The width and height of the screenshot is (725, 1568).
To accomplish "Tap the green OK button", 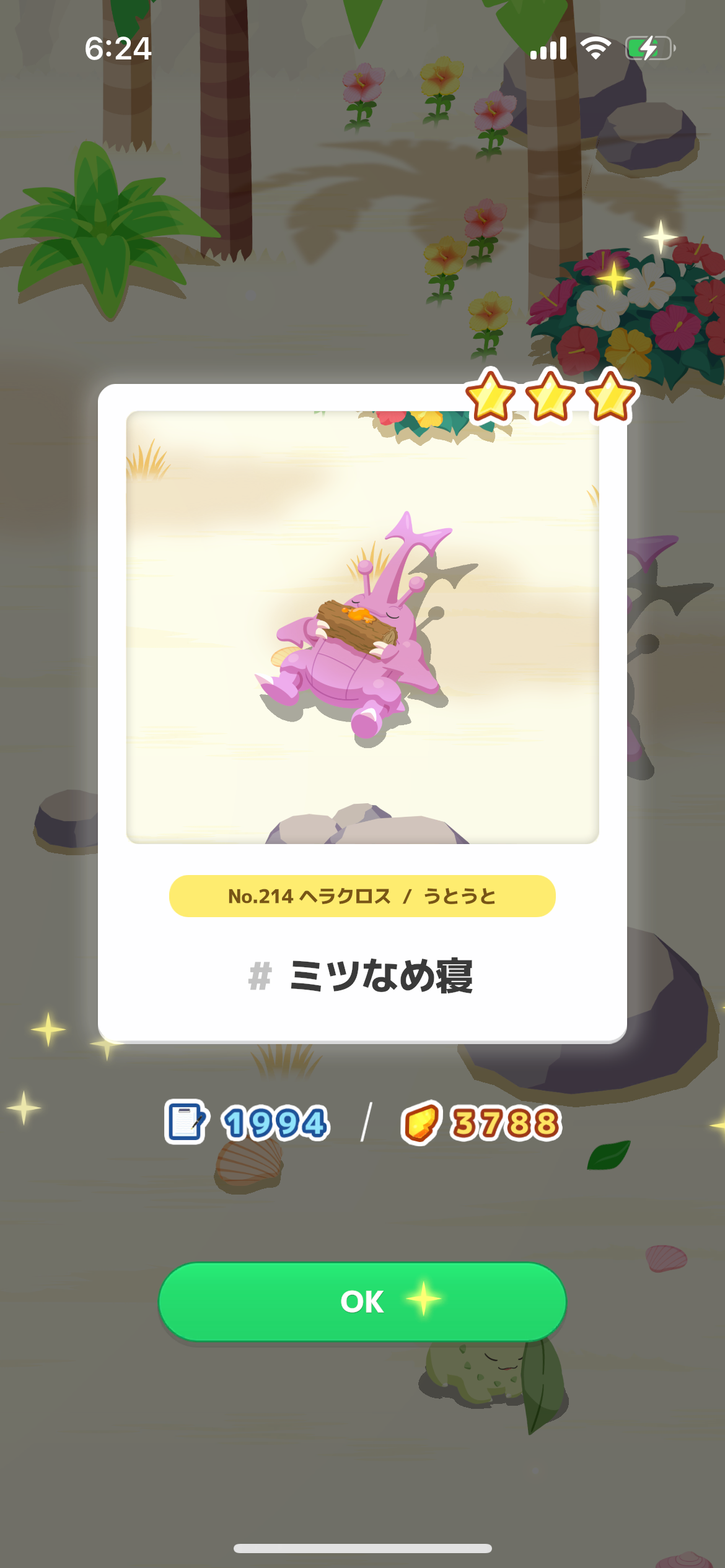I will [x=362, y=1302].
